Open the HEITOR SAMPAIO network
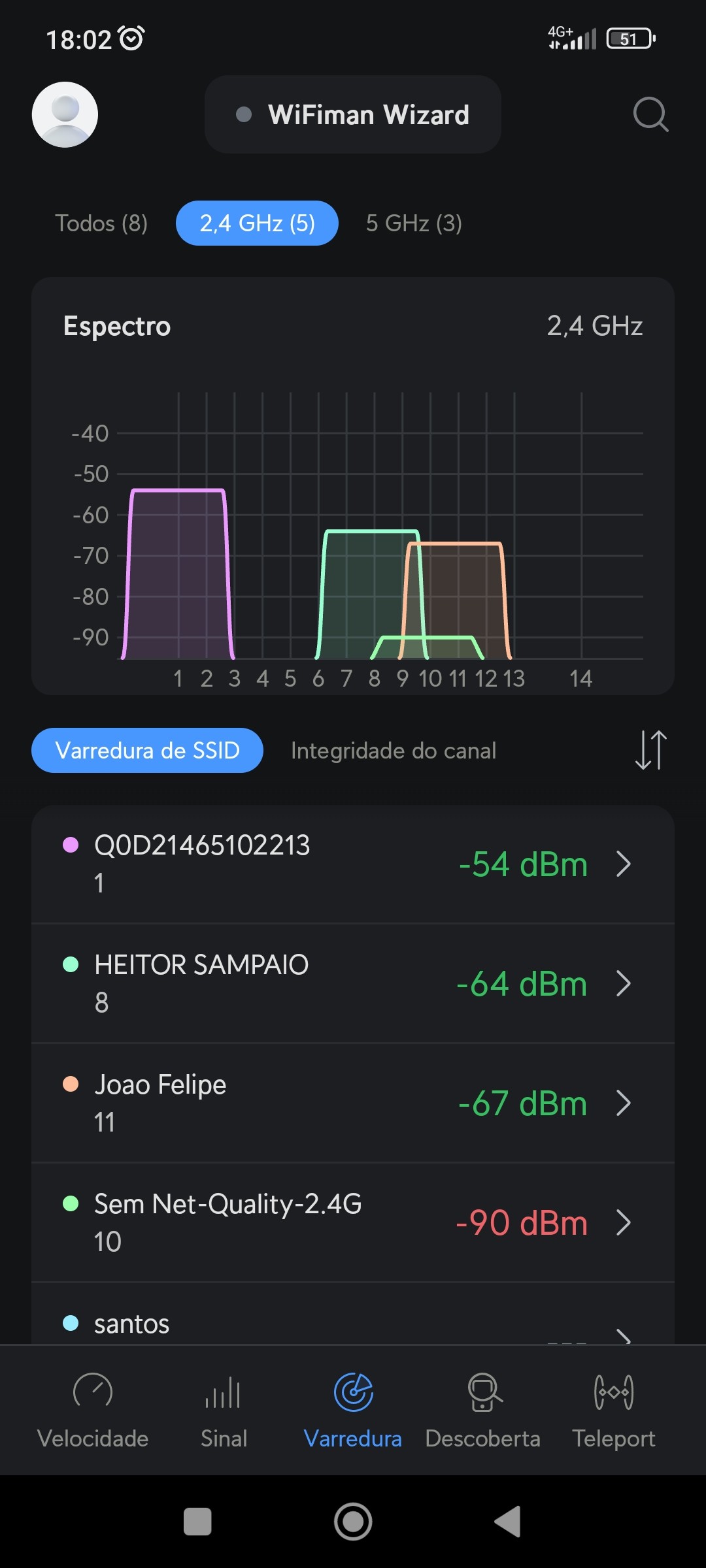 [x=353, y=983]
